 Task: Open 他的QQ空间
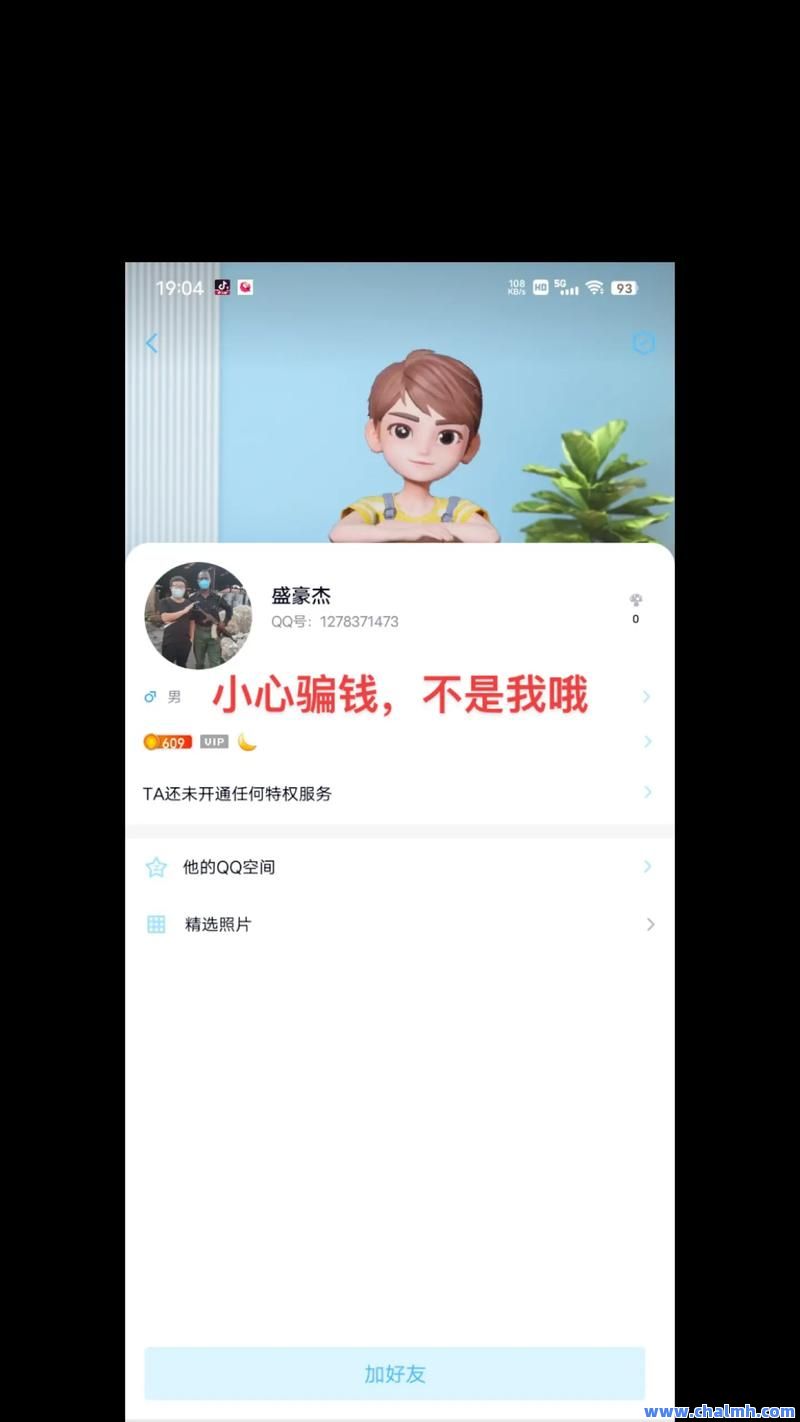[399, 867]
